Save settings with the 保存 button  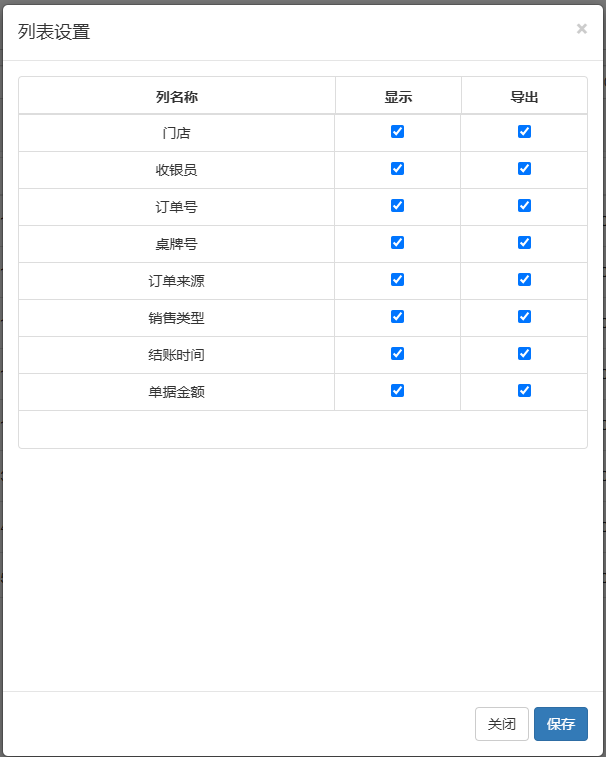tap(561, 724)
